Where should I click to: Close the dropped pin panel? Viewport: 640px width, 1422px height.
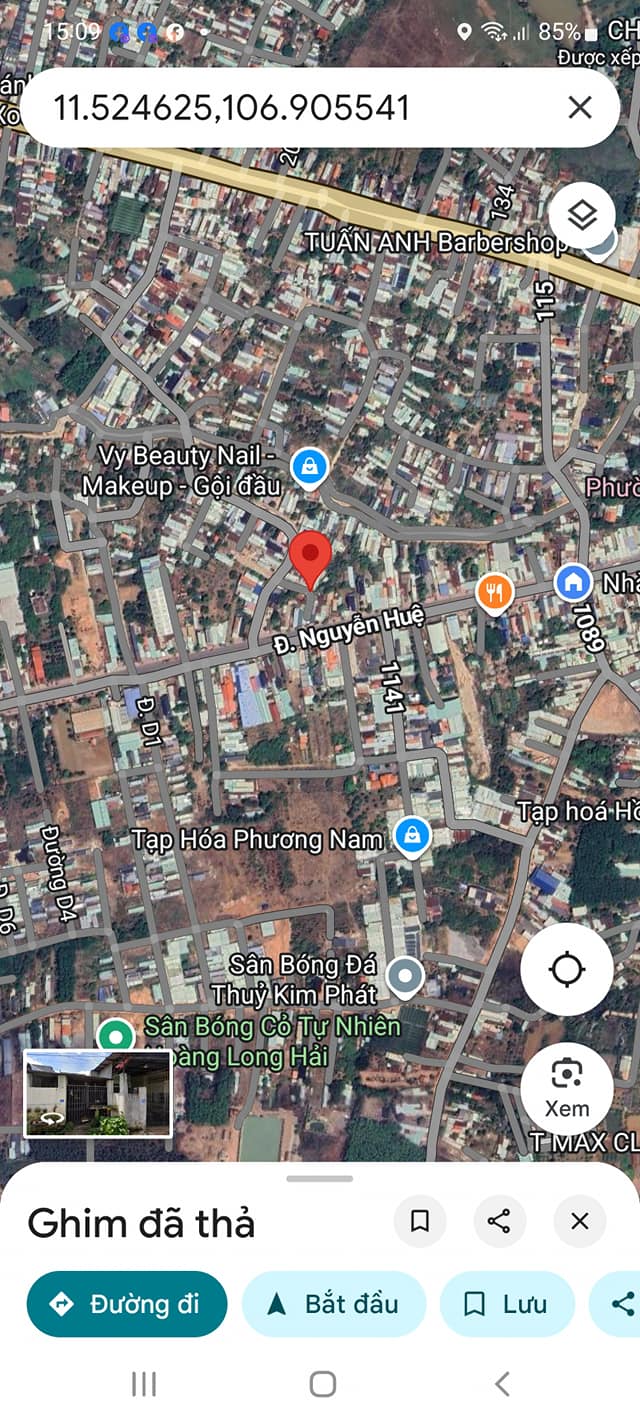(x=579, y=1221)
